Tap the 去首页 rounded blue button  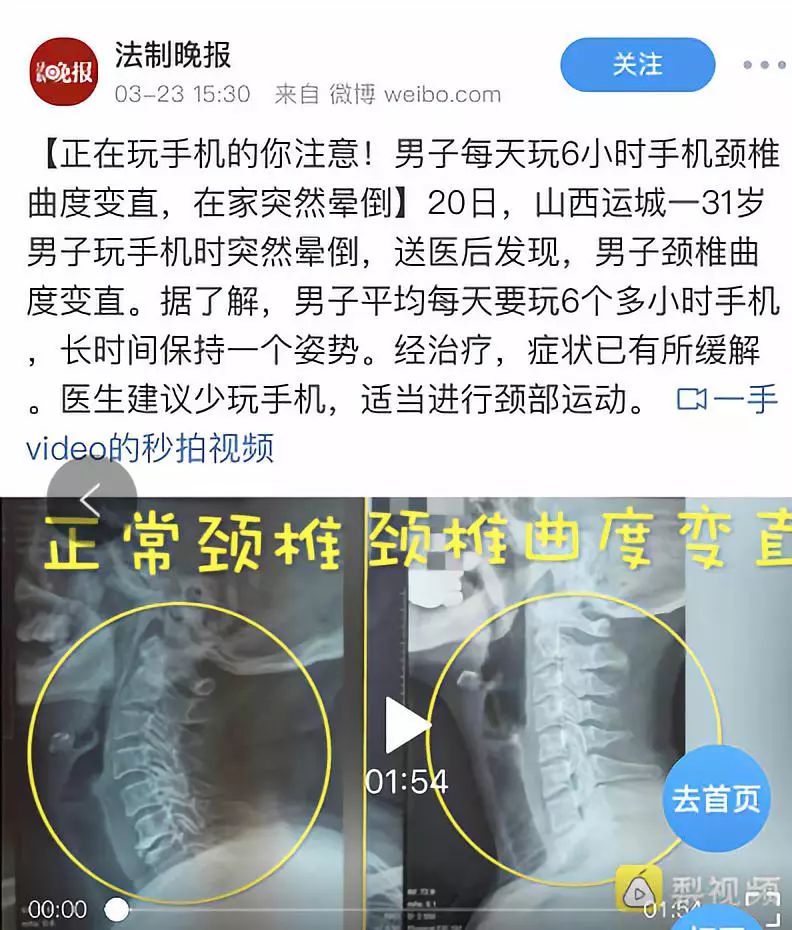click(715, 800)
